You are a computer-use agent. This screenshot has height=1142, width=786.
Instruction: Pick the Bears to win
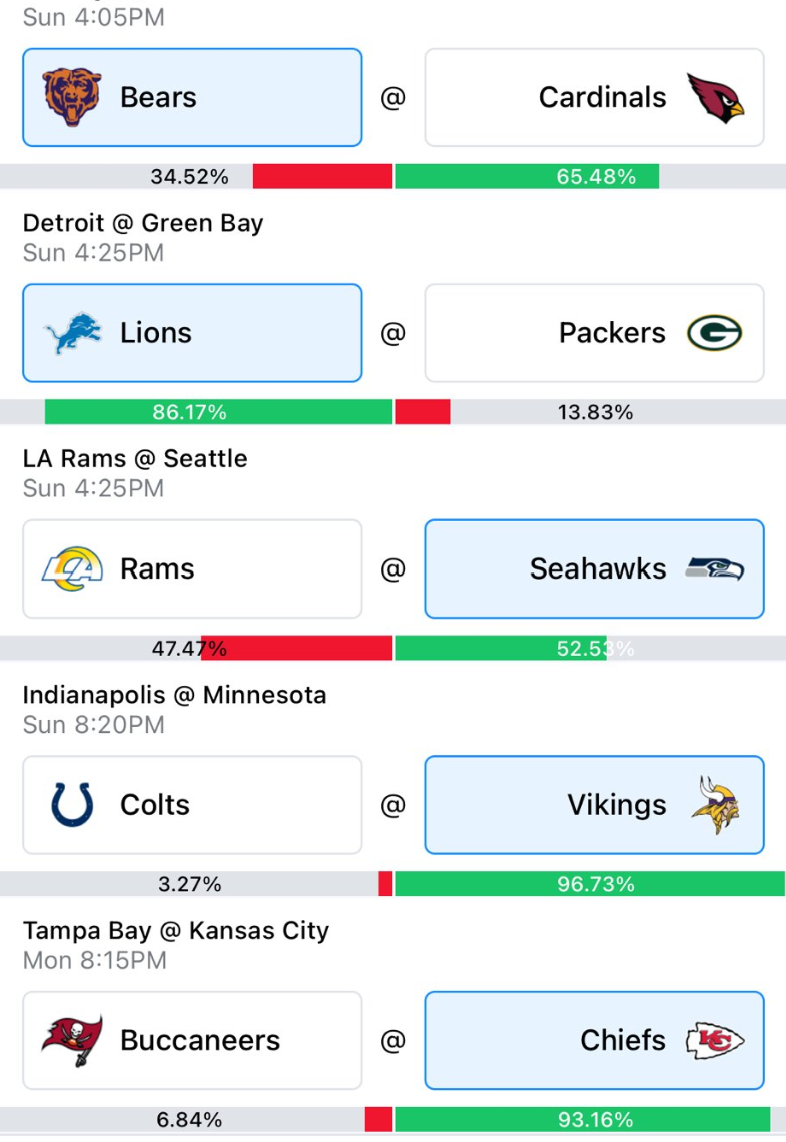[x=192, y=98]
